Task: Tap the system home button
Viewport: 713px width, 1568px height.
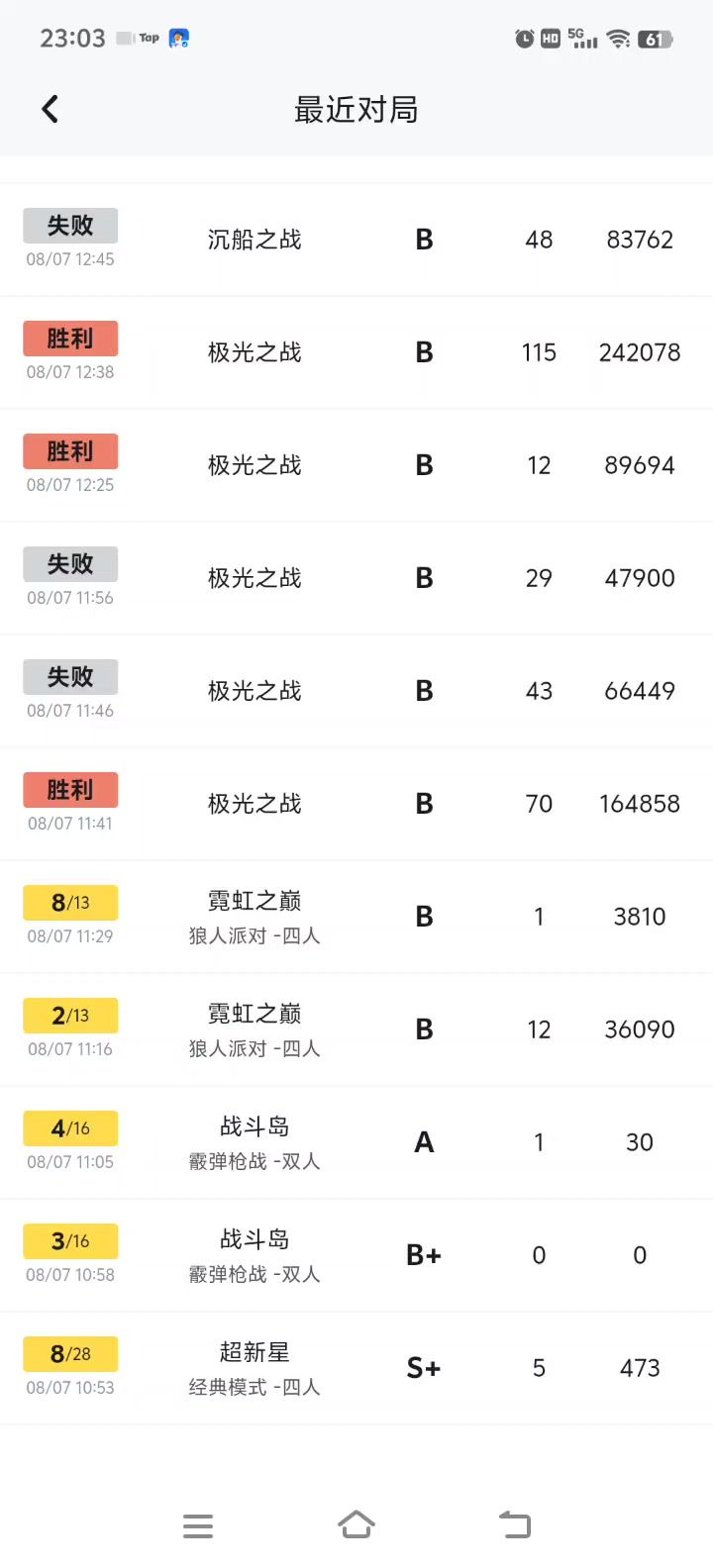Action: (x=356, y=1524)
